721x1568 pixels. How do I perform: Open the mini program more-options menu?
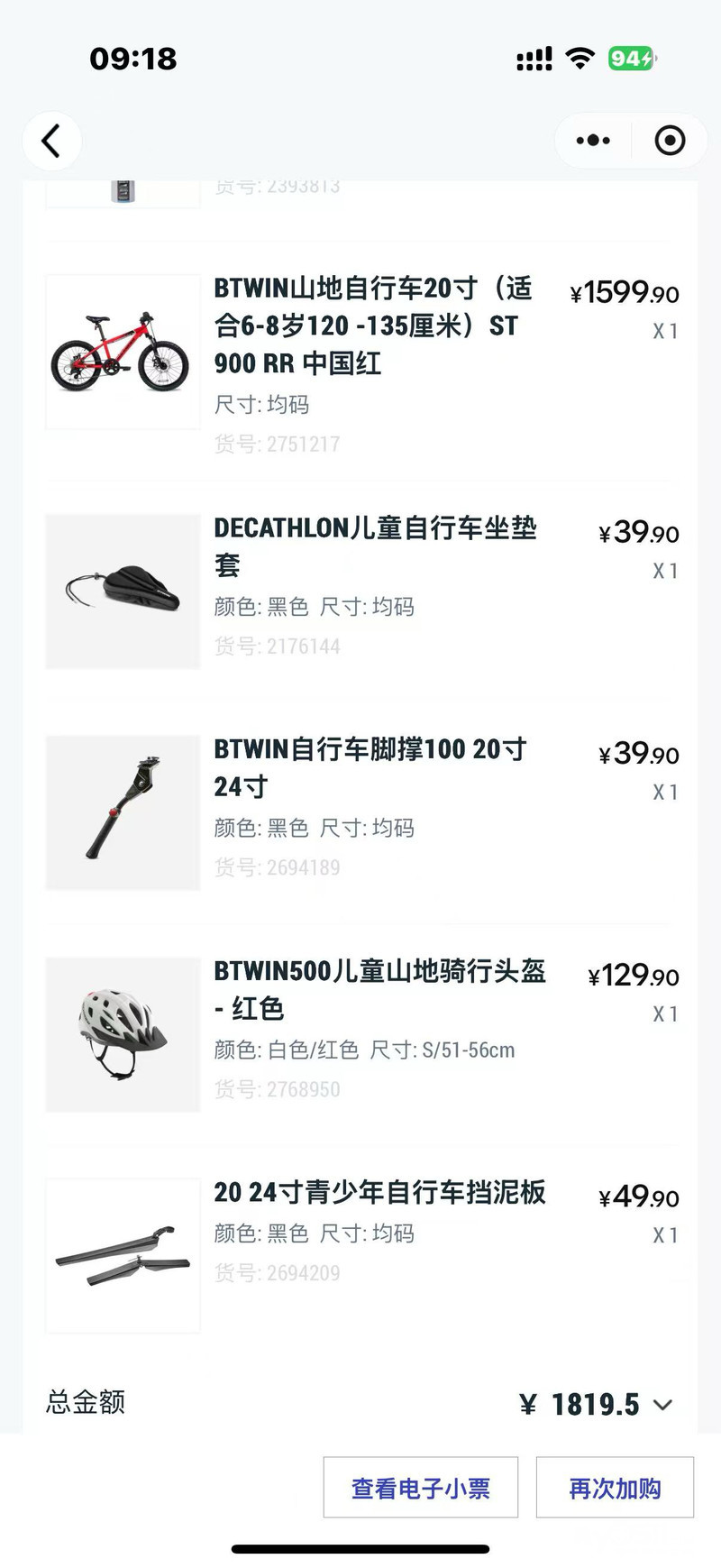(593, 141)
